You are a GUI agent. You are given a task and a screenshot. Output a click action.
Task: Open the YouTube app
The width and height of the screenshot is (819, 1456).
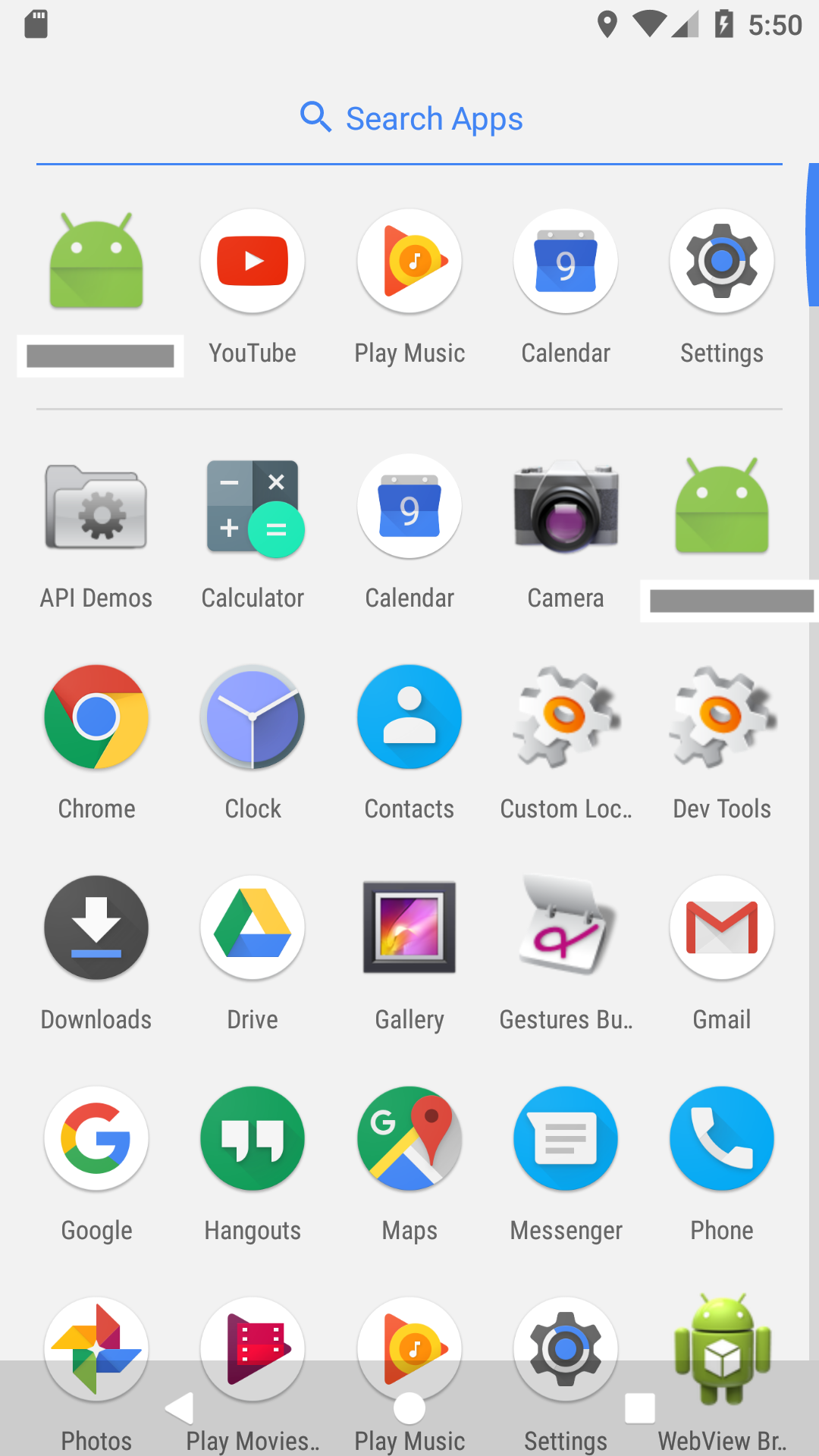coord(253,261)
